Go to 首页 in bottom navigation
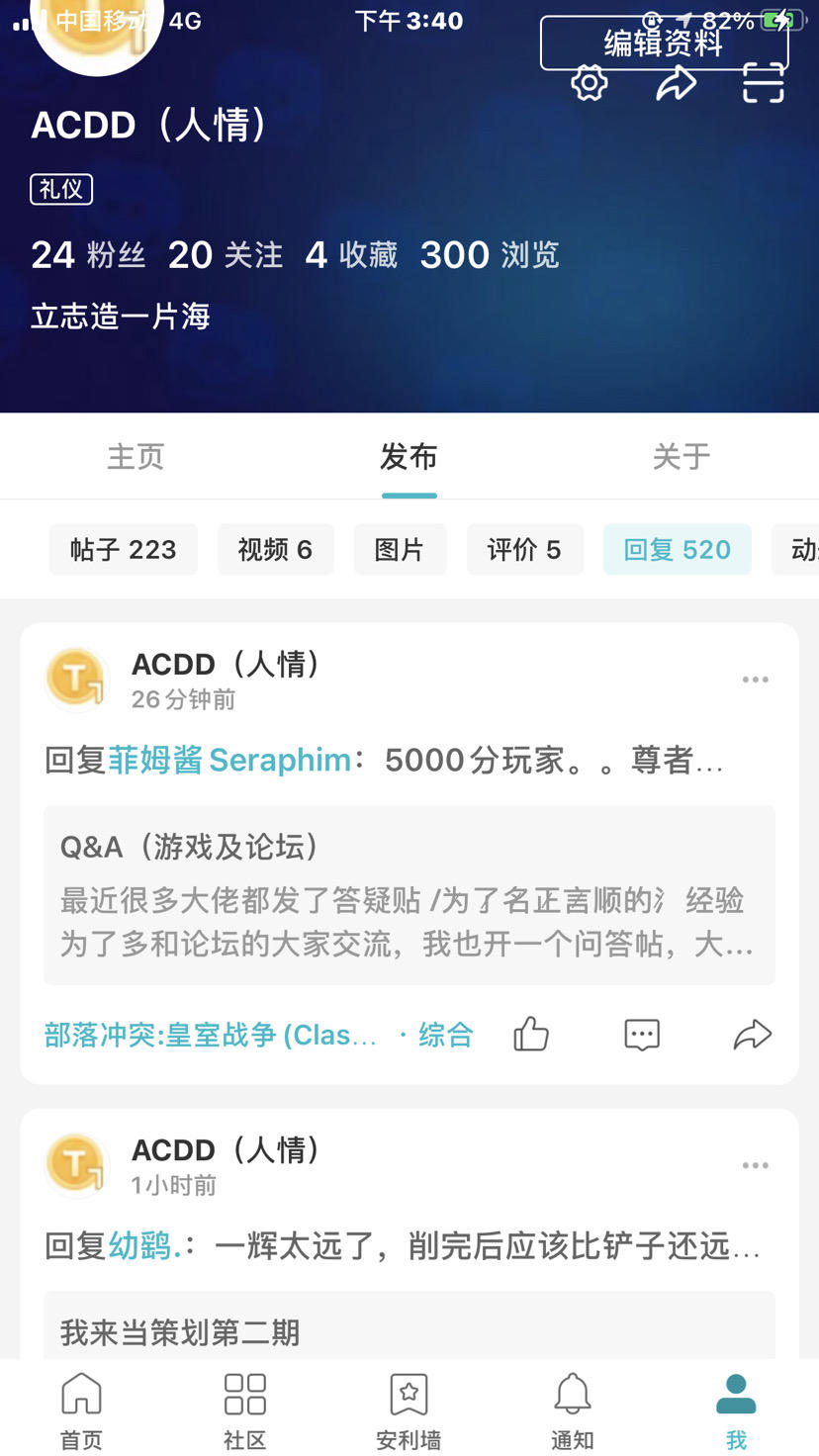Image resolution: width=819 pixels, height=1456 pixels. tap(82, 1410)
